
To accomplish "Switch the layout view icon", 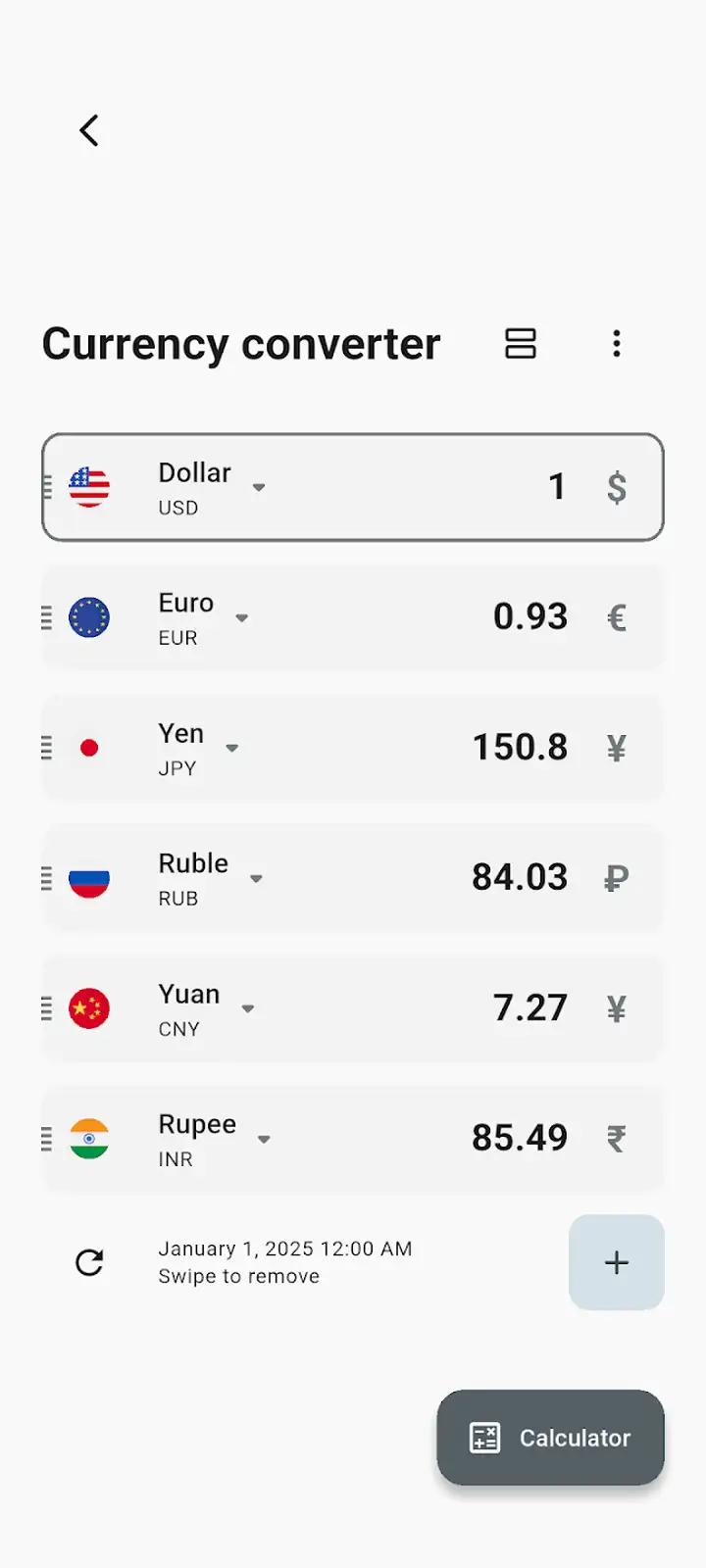I will pos(521,343).
